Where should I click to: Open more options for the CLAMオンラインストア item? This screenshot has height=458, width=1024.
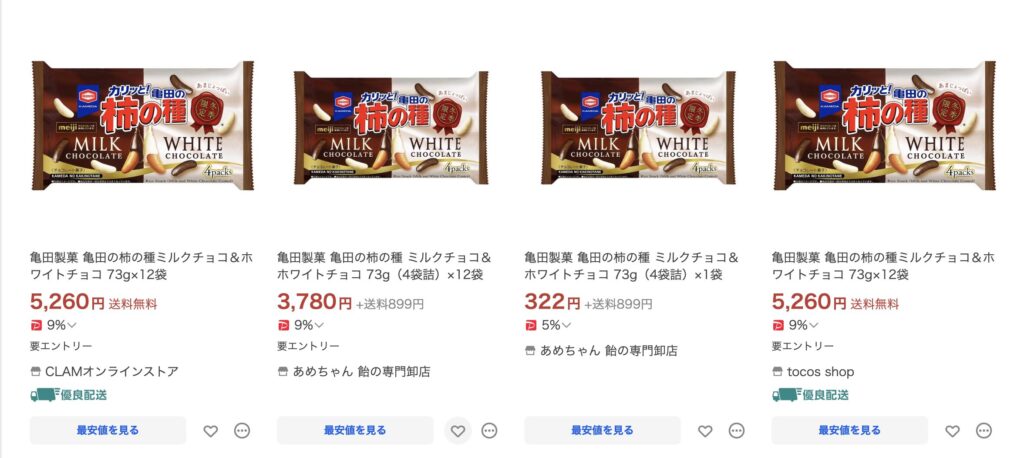(x=242, y=431)
